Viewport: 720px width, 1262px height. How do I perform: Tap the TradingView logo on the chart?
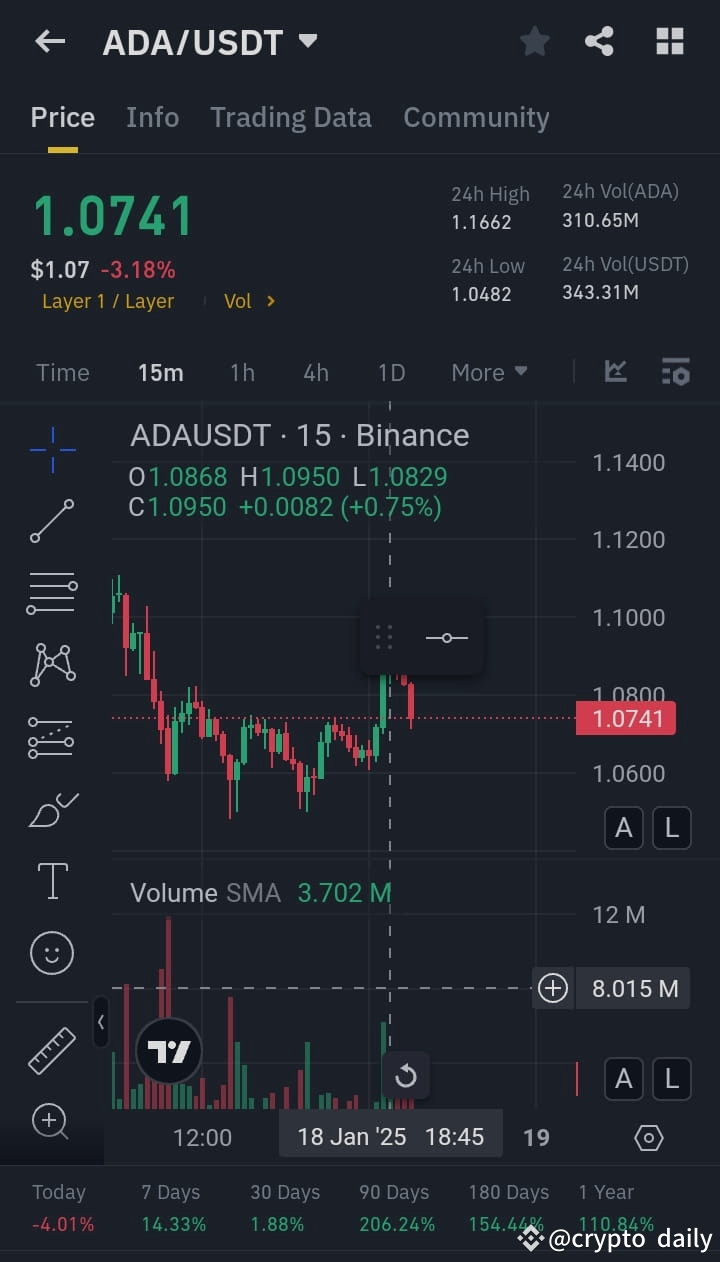coord(169,1052)
